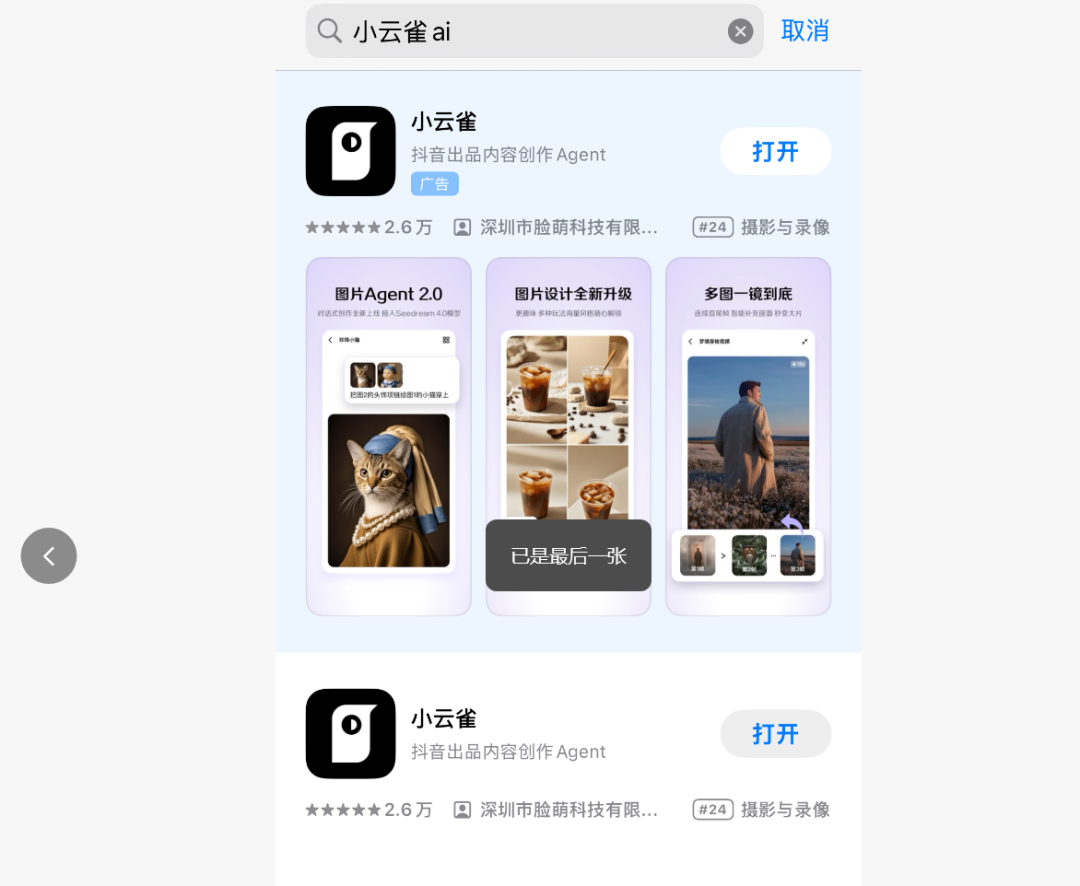Open the sponsored 小云雀 app listing

(x=443, y=122)
